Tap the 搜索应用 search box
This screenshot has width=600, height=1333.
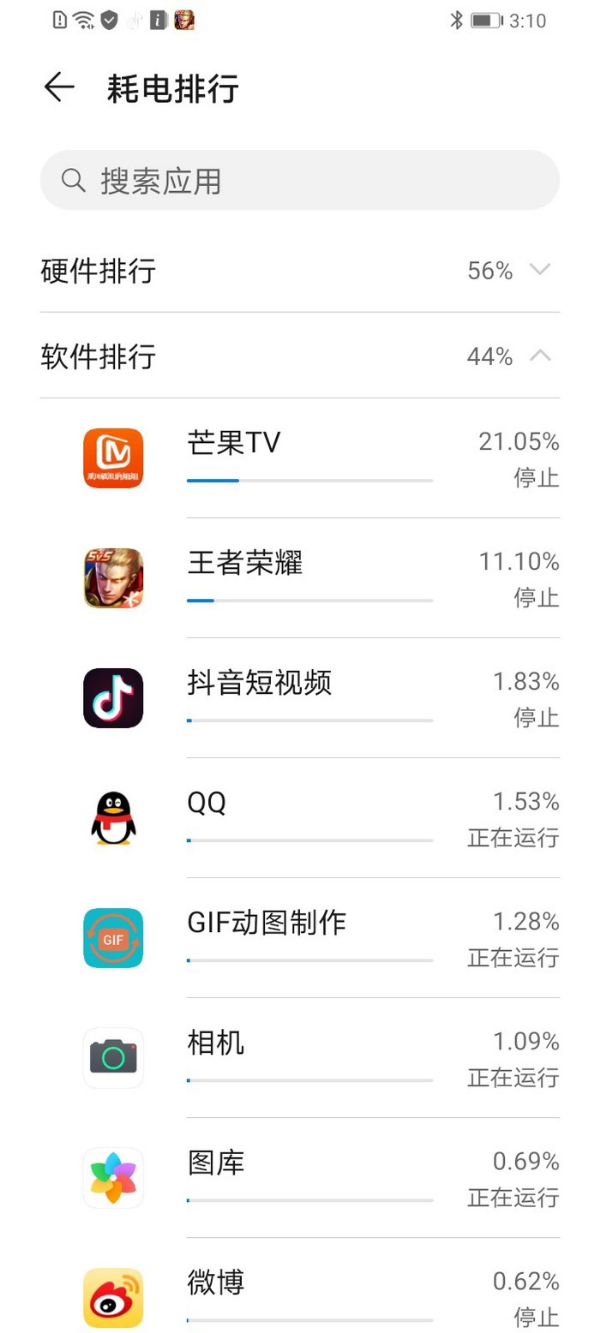click(300, 181)
